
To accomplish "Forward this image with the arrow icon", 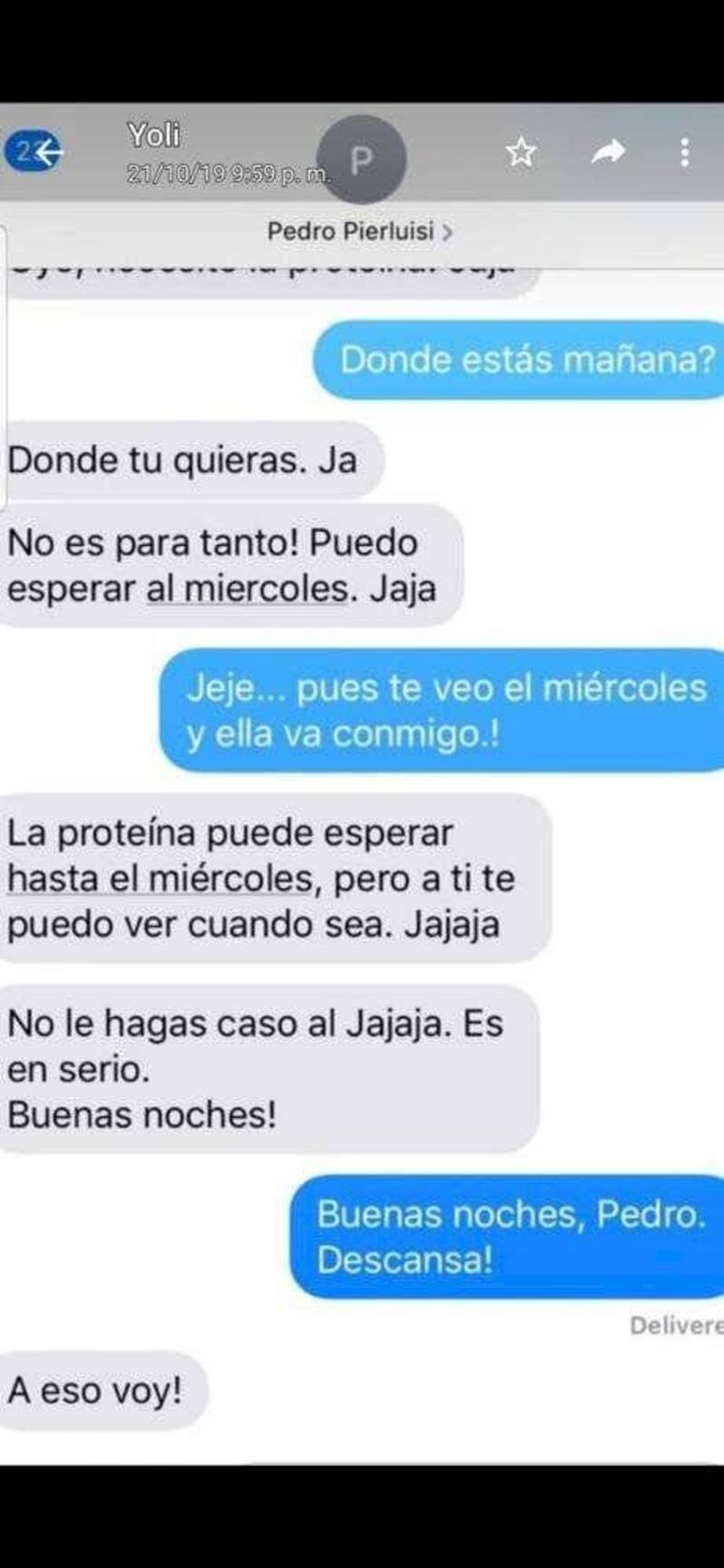I will tap(608, 152).
